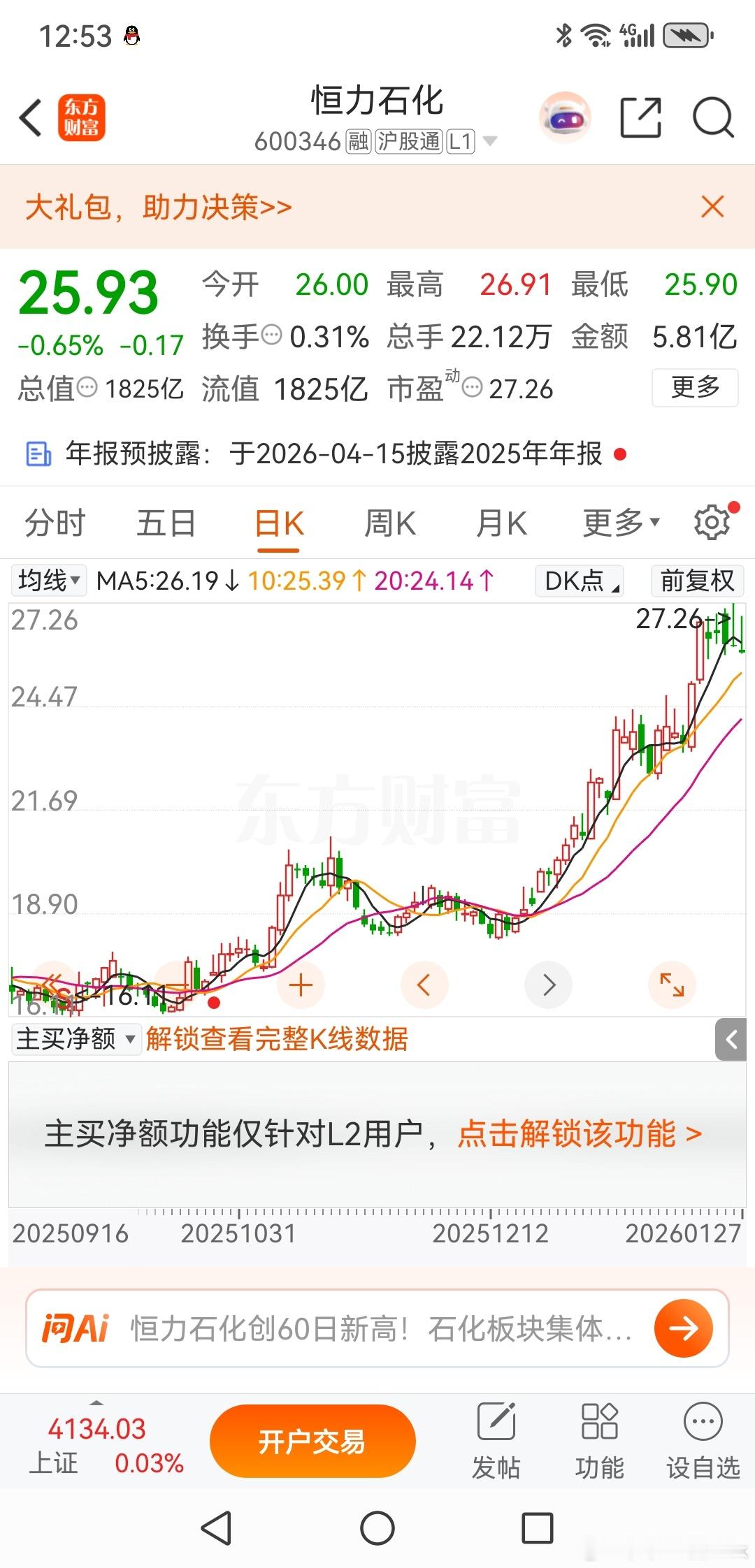Switch to the 分时 intraday tab
Image resolution: width=755 pixels, height=1568 pixels.
coord(55,521)
